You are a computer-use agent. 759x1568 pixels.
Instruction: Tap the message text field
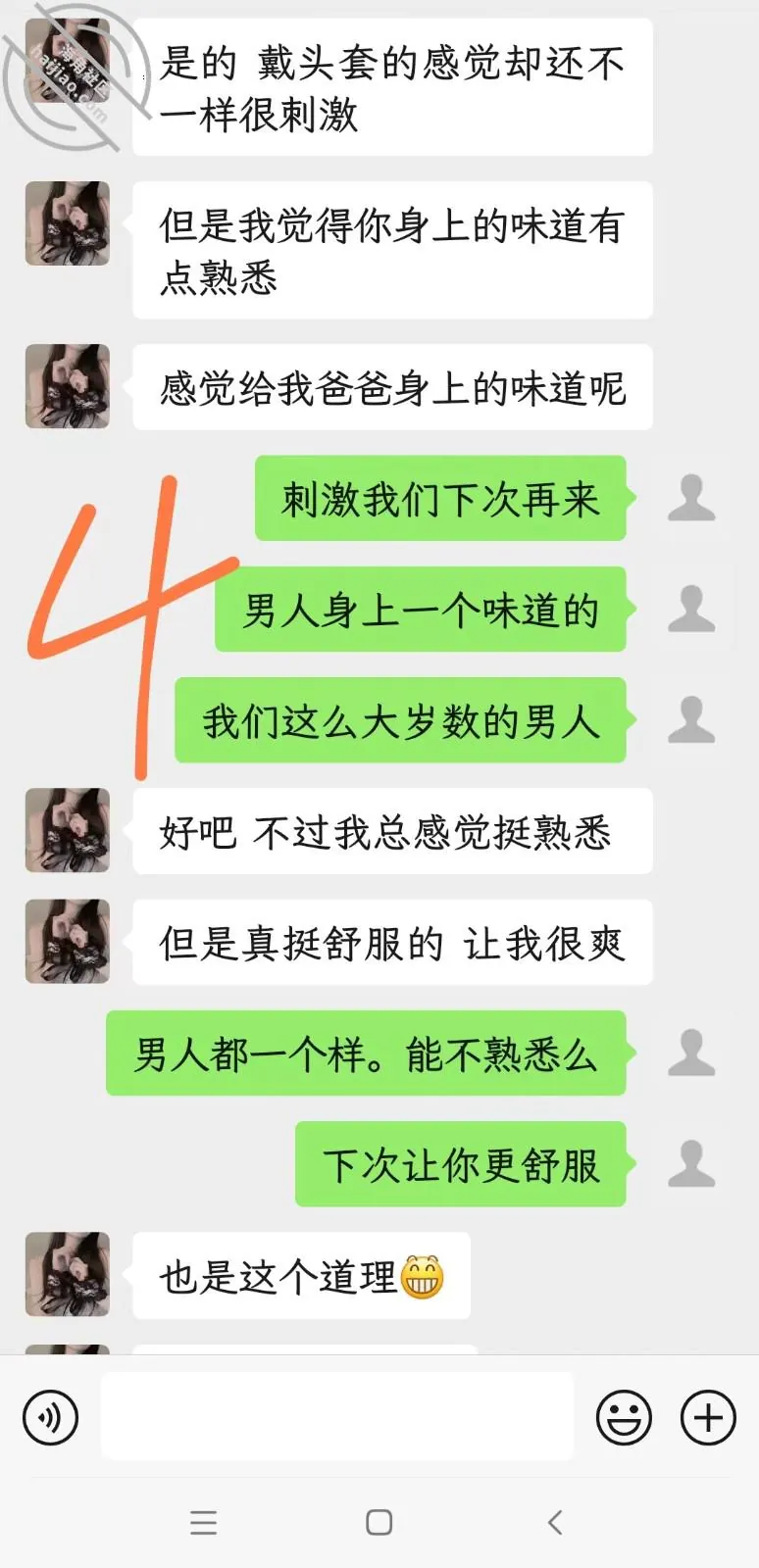[337, 1416]
